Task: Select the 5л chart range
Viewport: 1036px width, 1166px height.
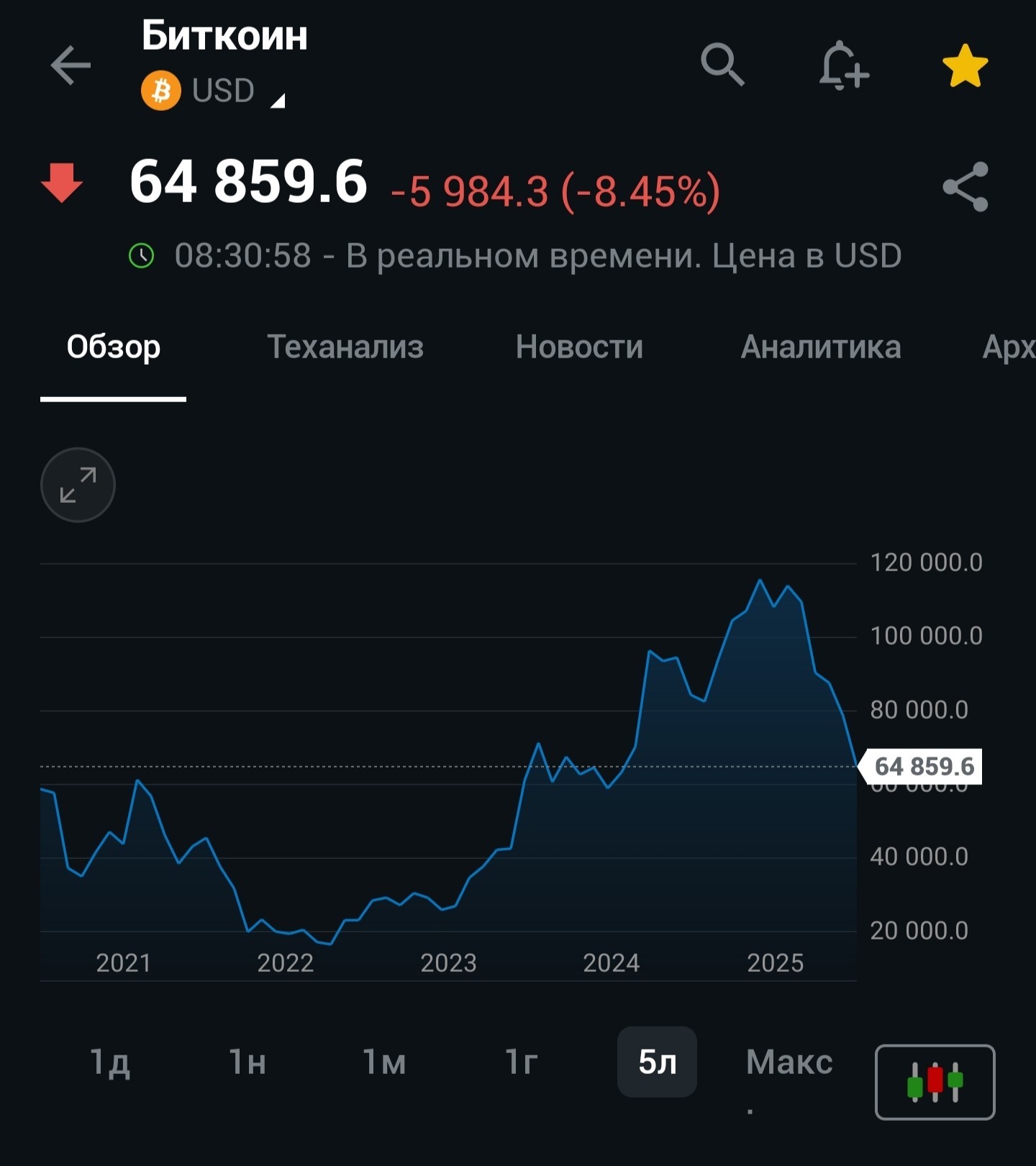Action: [658, 1062]
